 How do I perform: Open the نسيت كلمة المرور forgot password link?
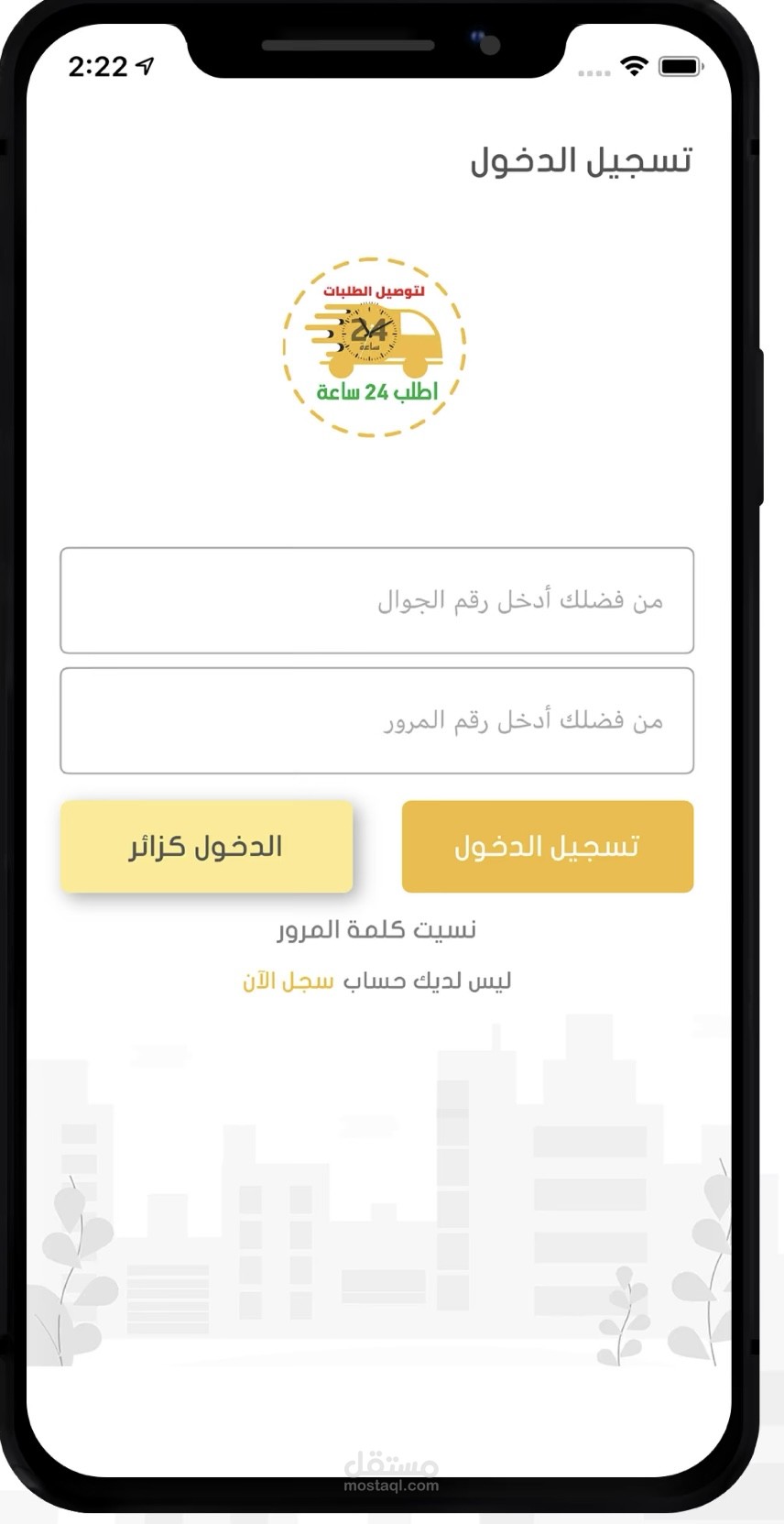pyautogui.click(x=376, y=929)
